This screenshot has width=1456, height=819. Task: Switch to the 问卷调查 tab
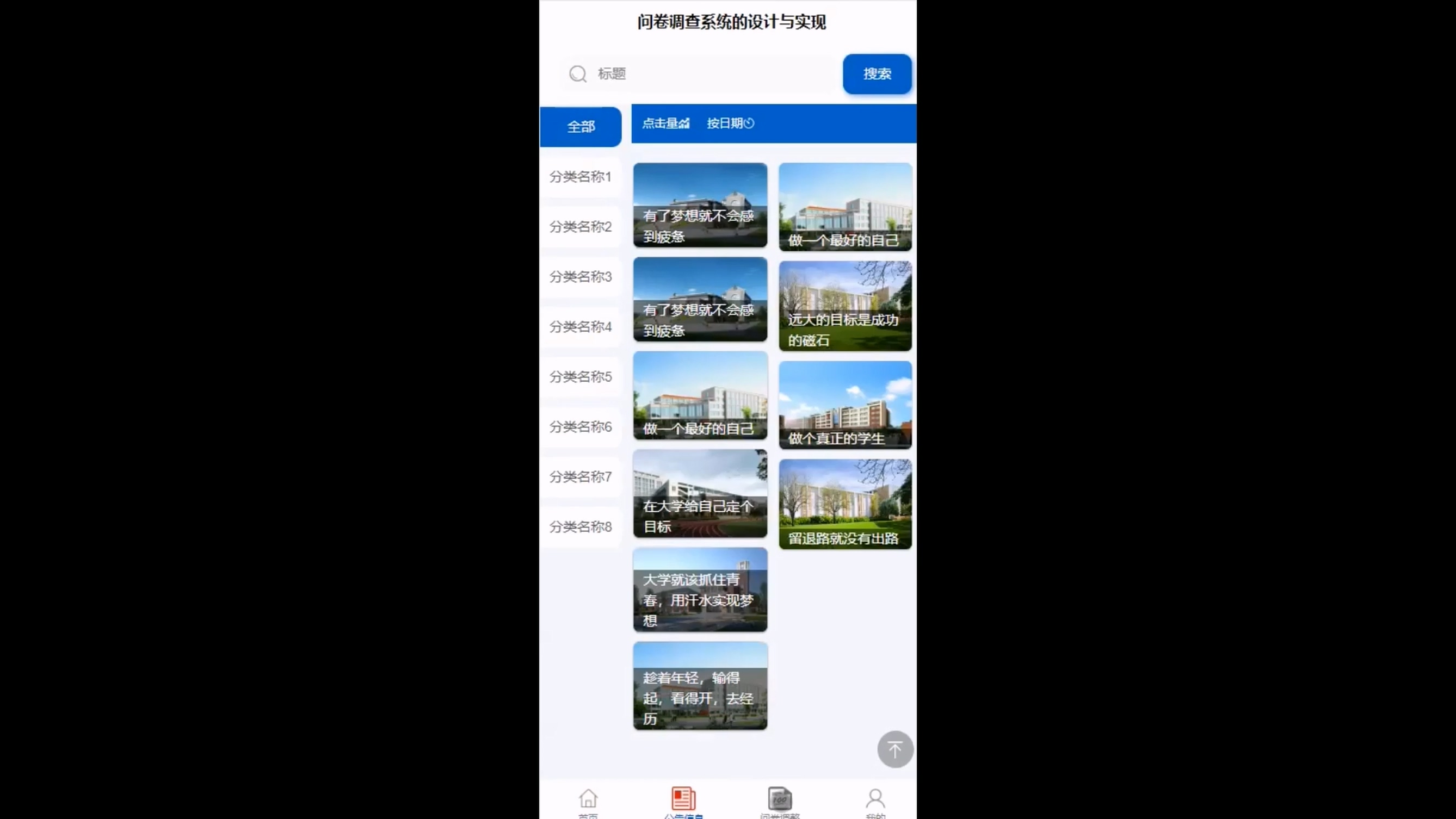coord(780,802)
